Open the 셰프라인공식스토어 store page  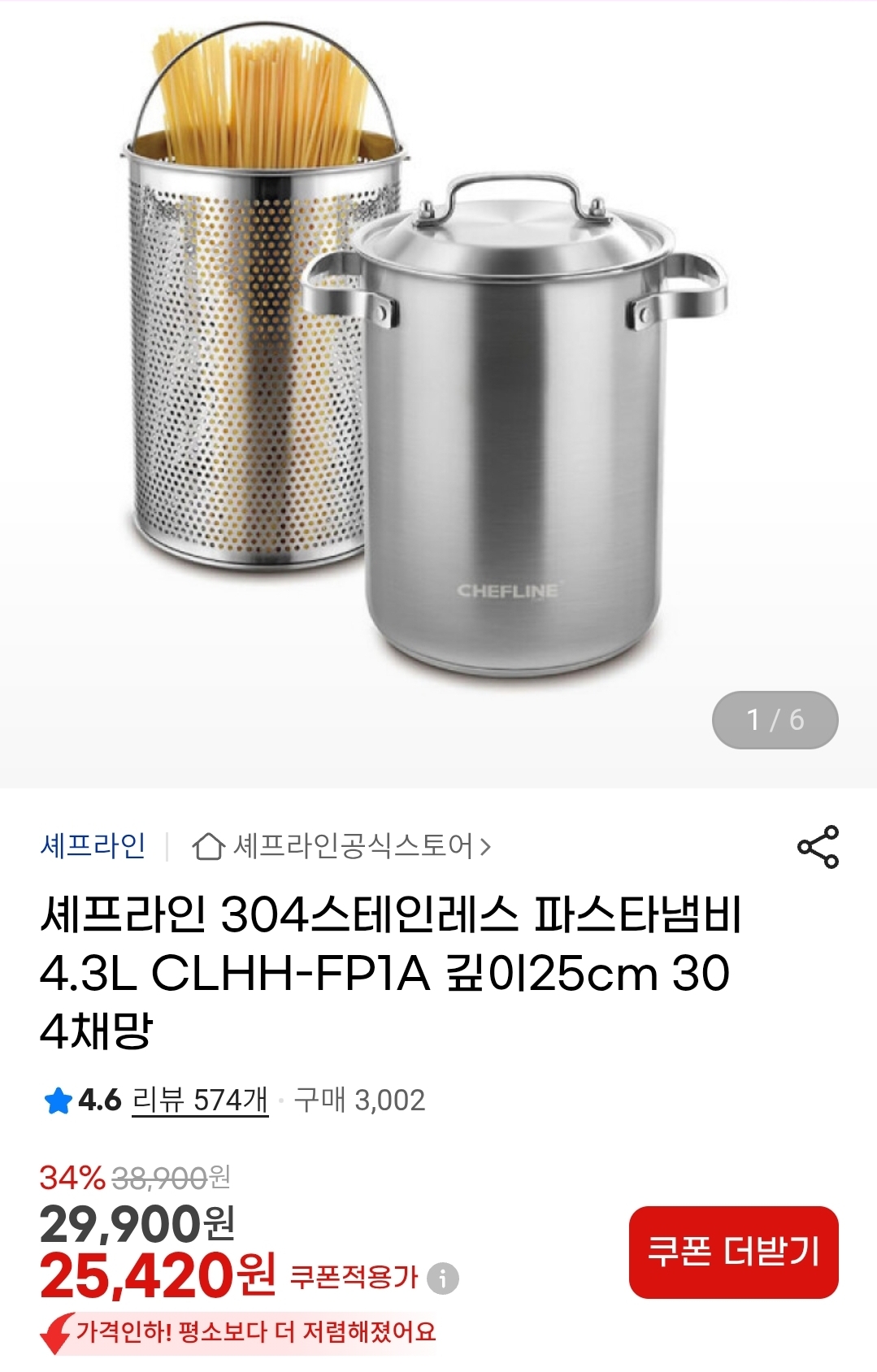point(342,847)
